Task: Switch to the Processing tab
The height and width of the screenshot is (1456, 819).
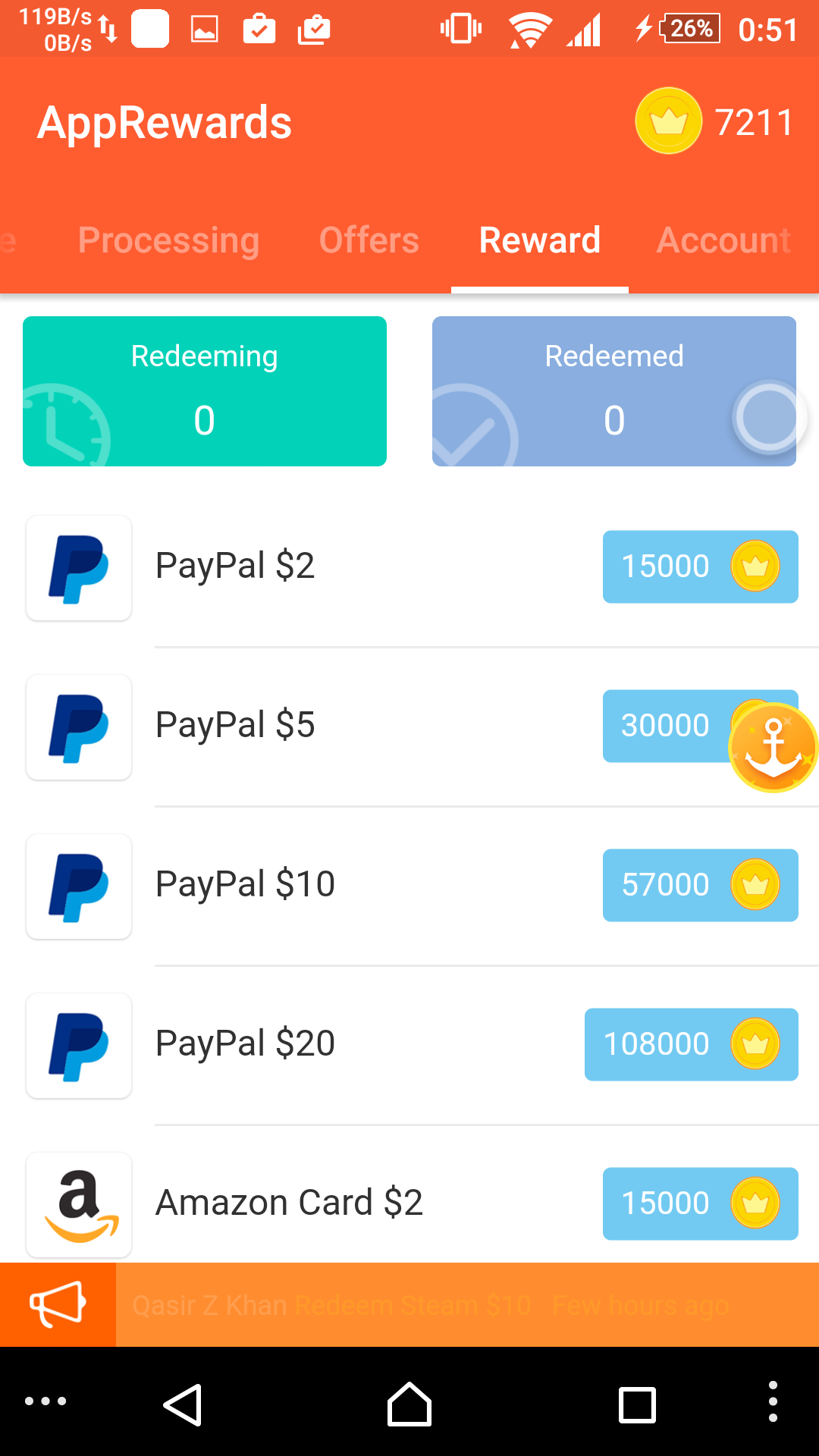Action: point(168,240)
